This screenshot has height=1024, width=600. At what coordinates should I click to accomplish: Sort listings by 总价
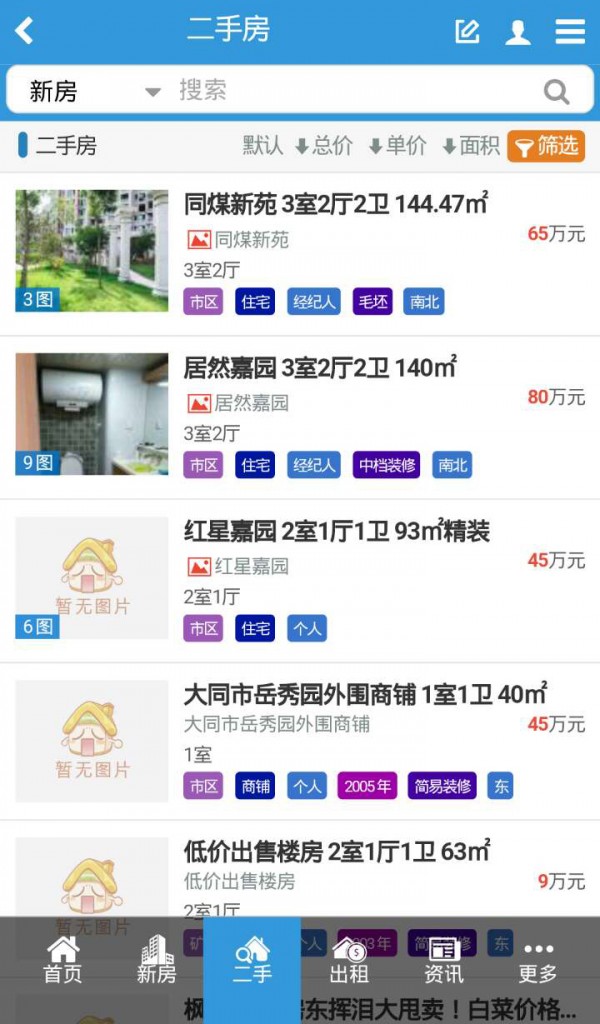click(x=324, y=146)
